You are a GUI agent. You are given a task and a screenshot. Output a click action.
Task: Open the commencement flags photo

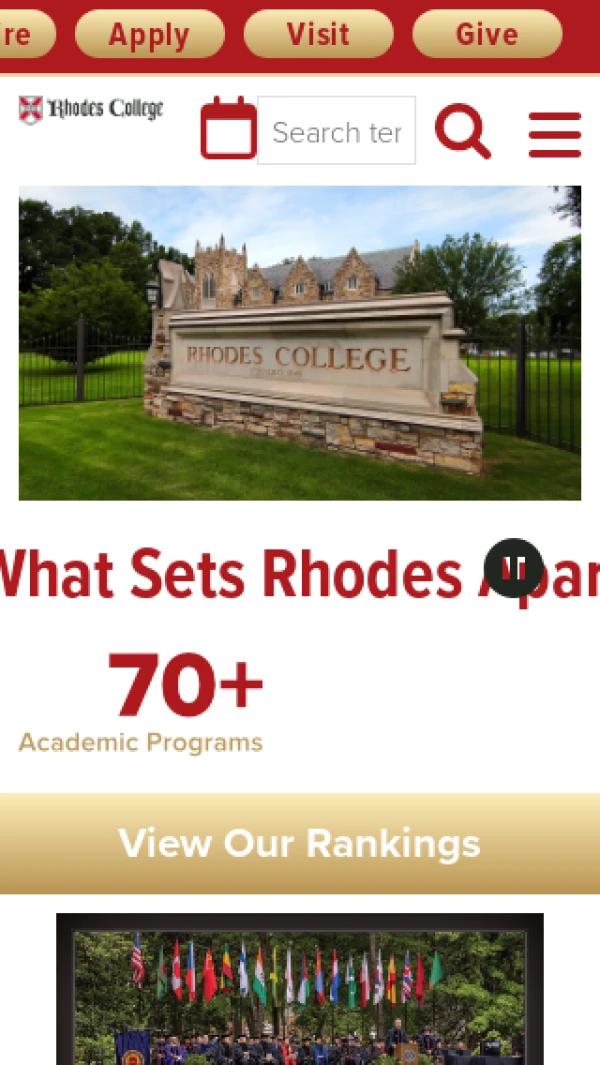(300, 989)
